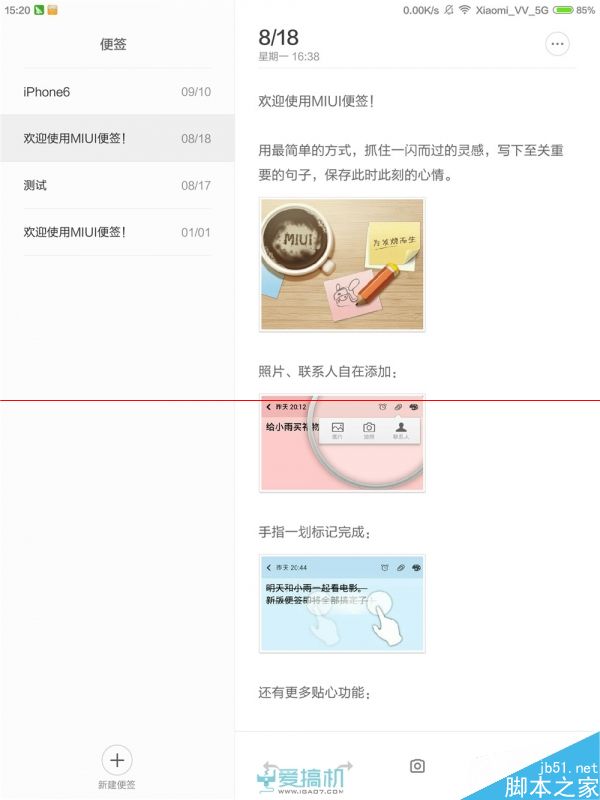The image size is (600, 800).
Task: Open the iPhone6 note
Action: click(117, 92)
